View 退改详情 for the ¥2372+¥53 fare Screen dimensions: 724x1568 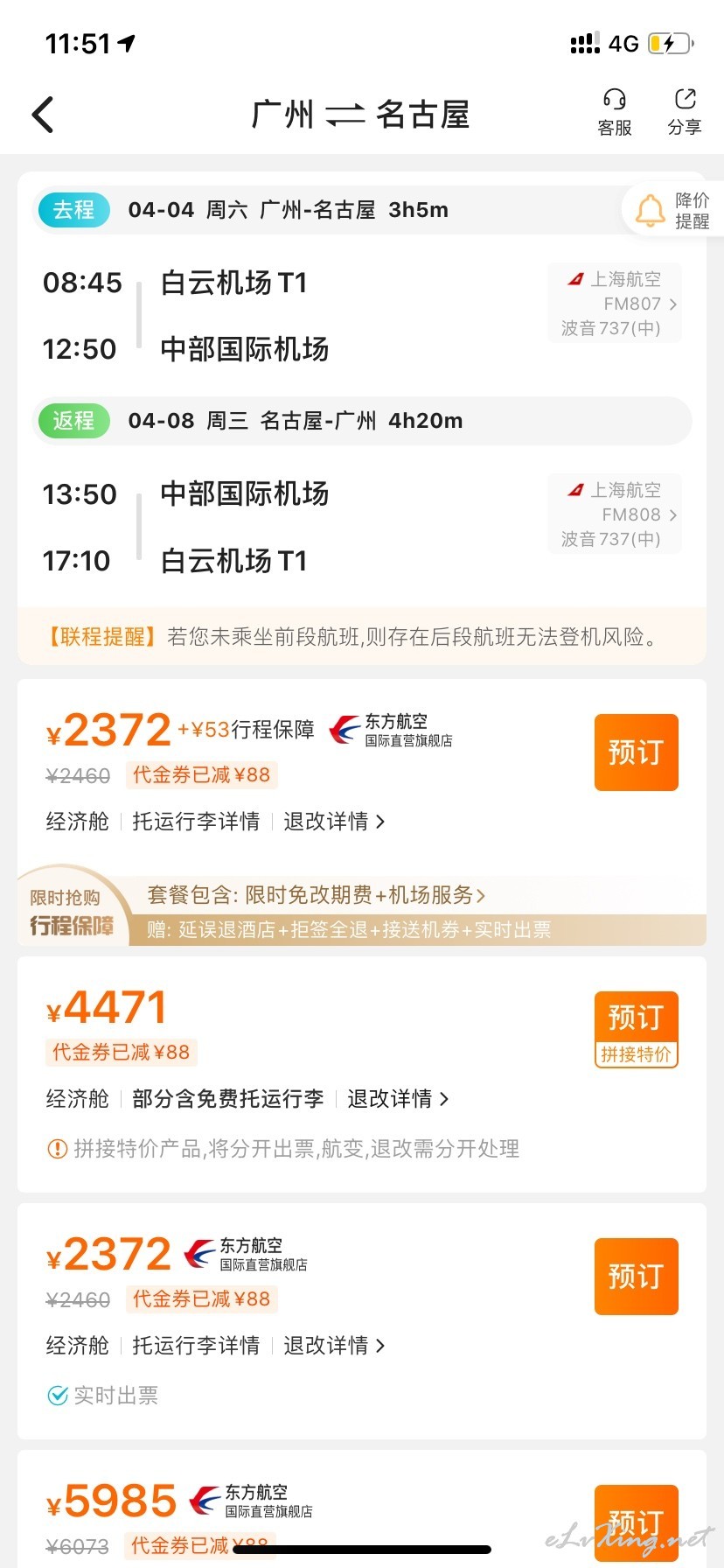tap(334, 822)
